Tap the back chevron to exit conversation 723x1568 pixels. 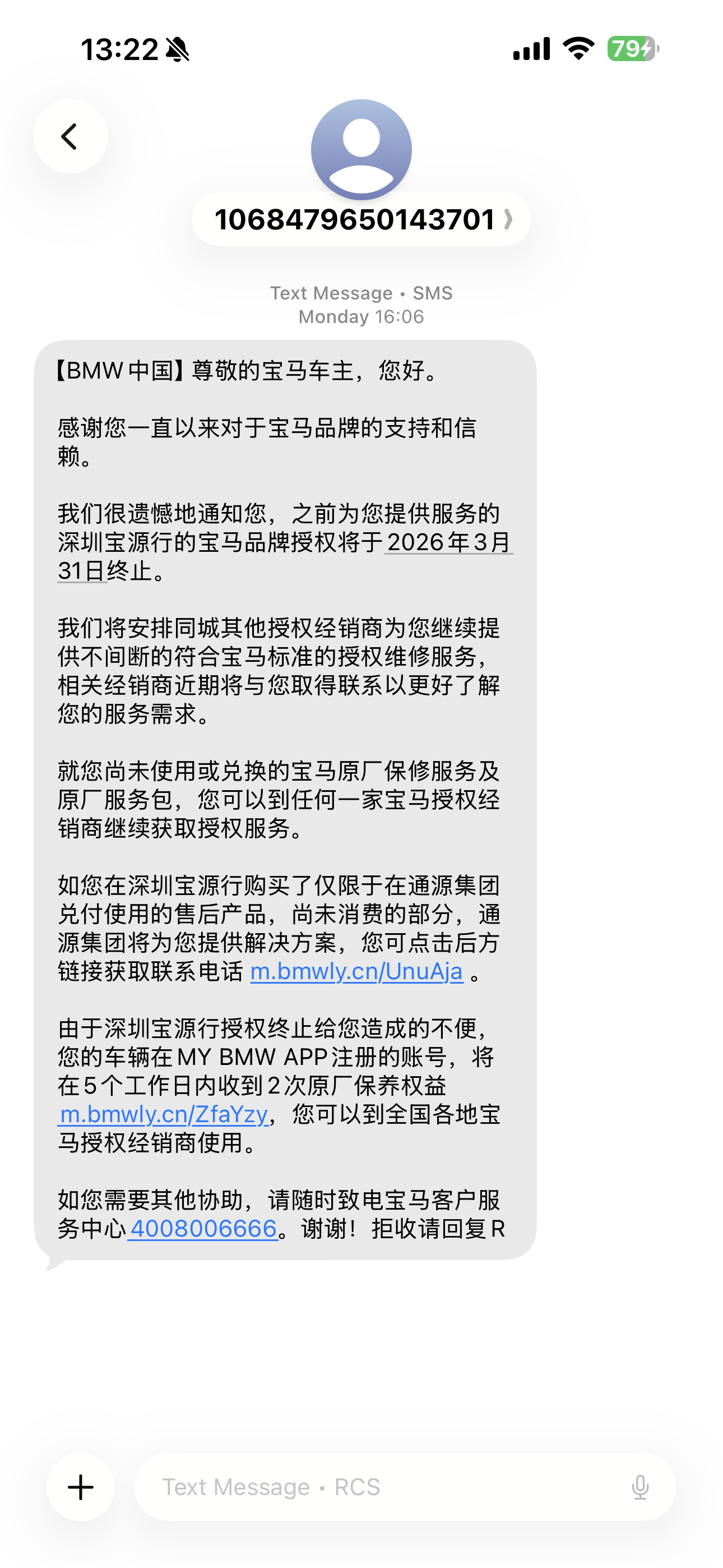coord(71,135)
